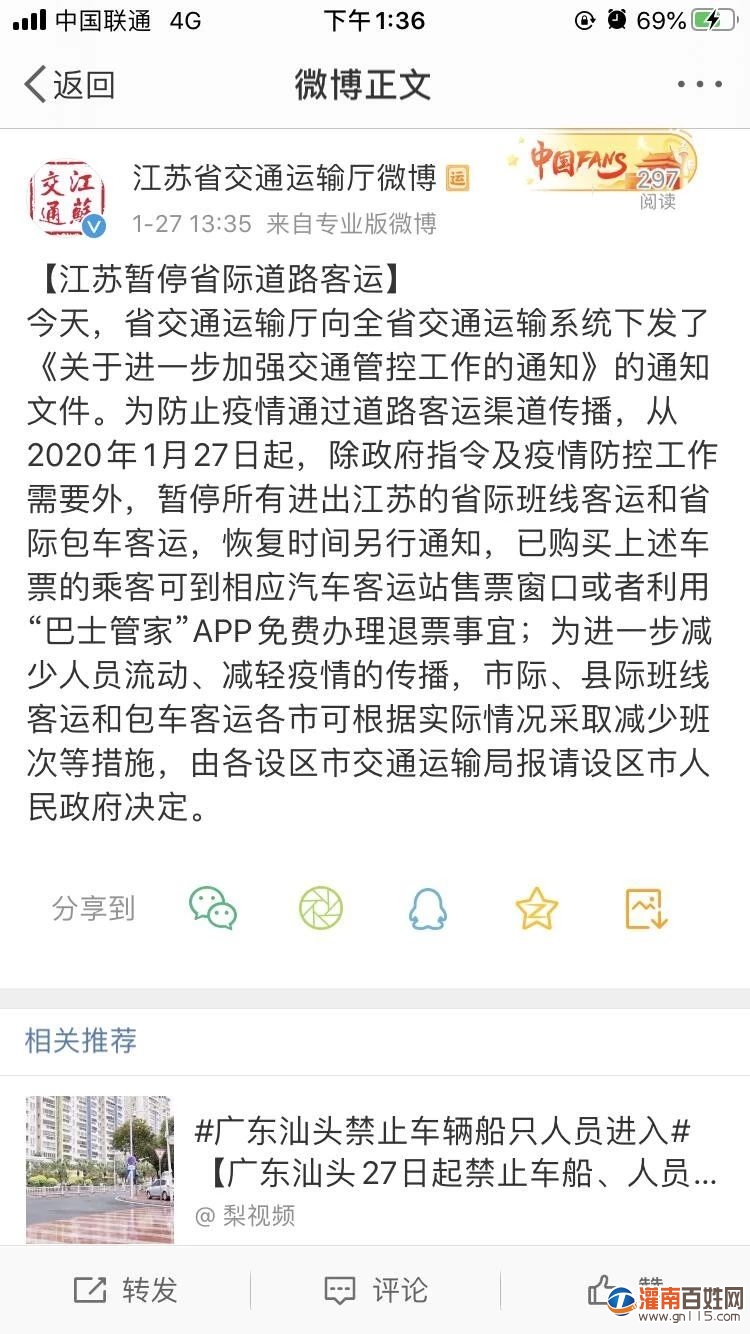
Task: Open the three-dot overflow menu
Action: click(699, 85)
